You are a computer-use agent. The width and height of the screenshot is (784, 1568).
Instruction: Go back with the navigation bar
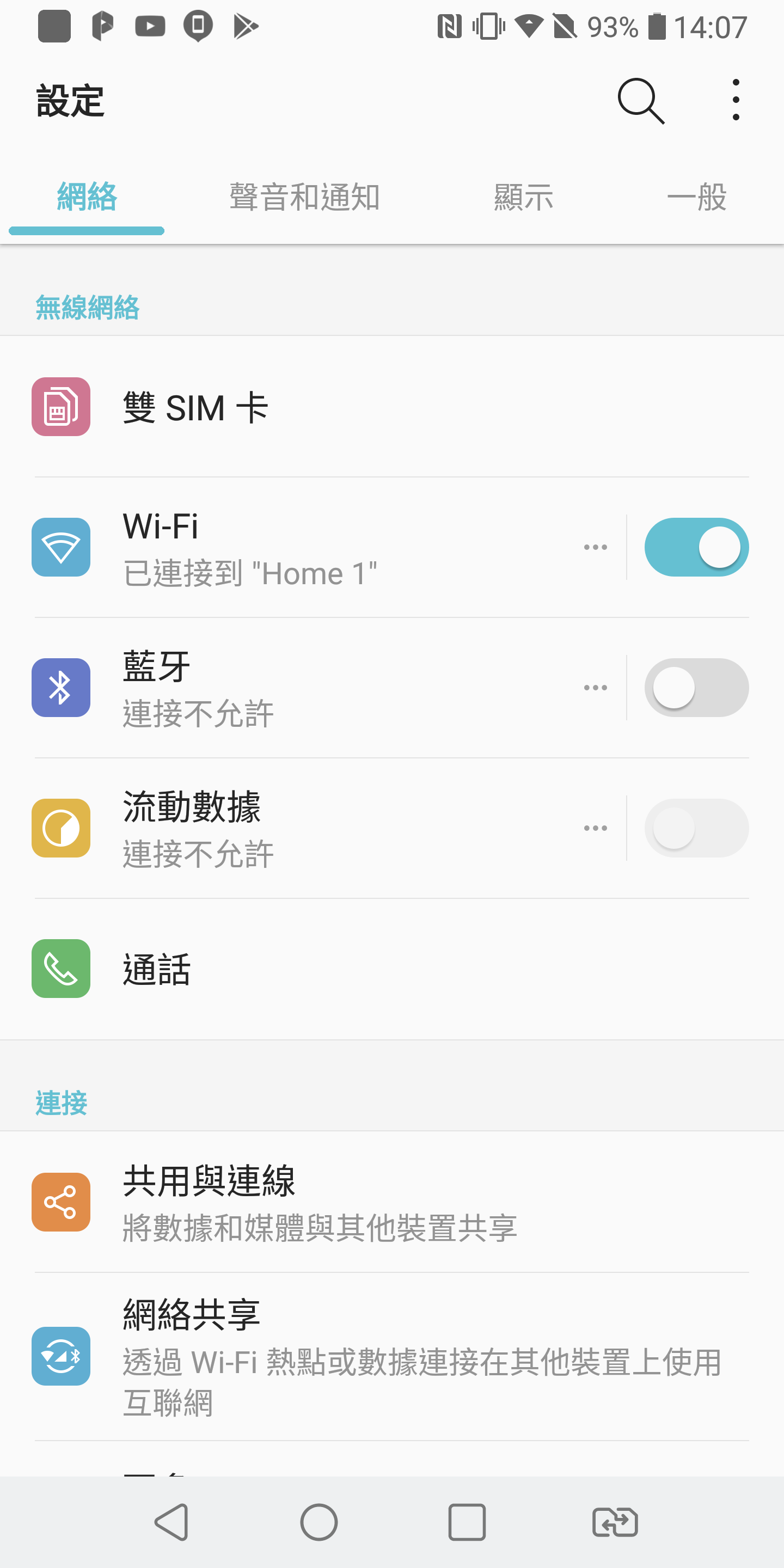(171, 1522)
